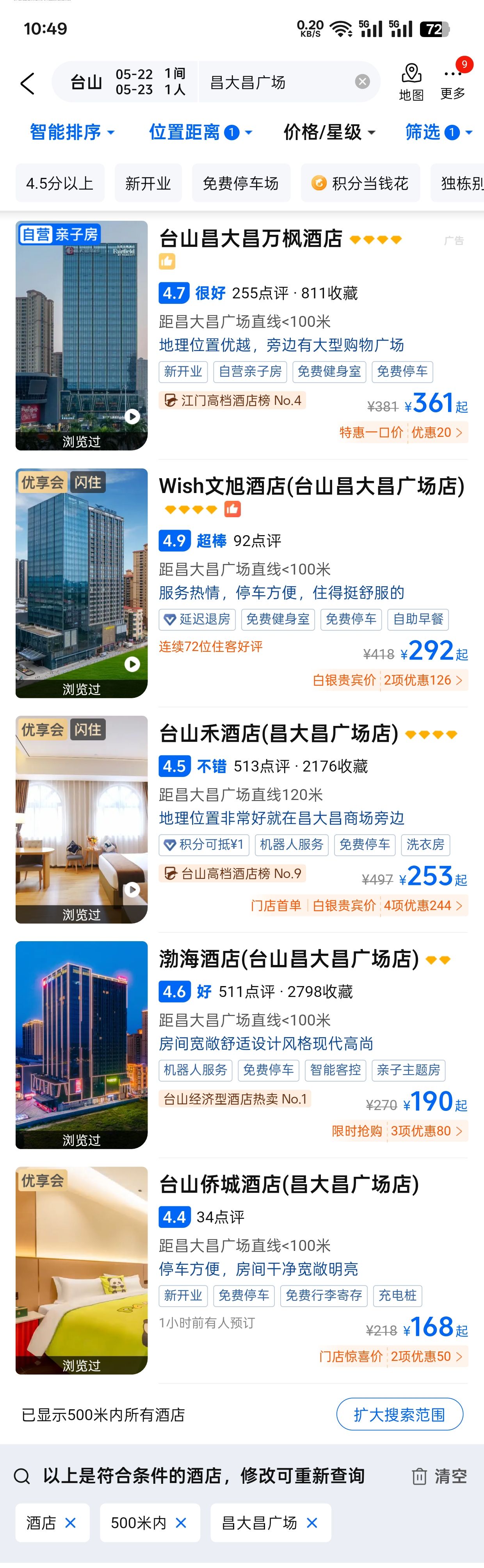Go back with the top-left arrow
This screenshot has width=484, height=1568.
[x=27, y=83]
